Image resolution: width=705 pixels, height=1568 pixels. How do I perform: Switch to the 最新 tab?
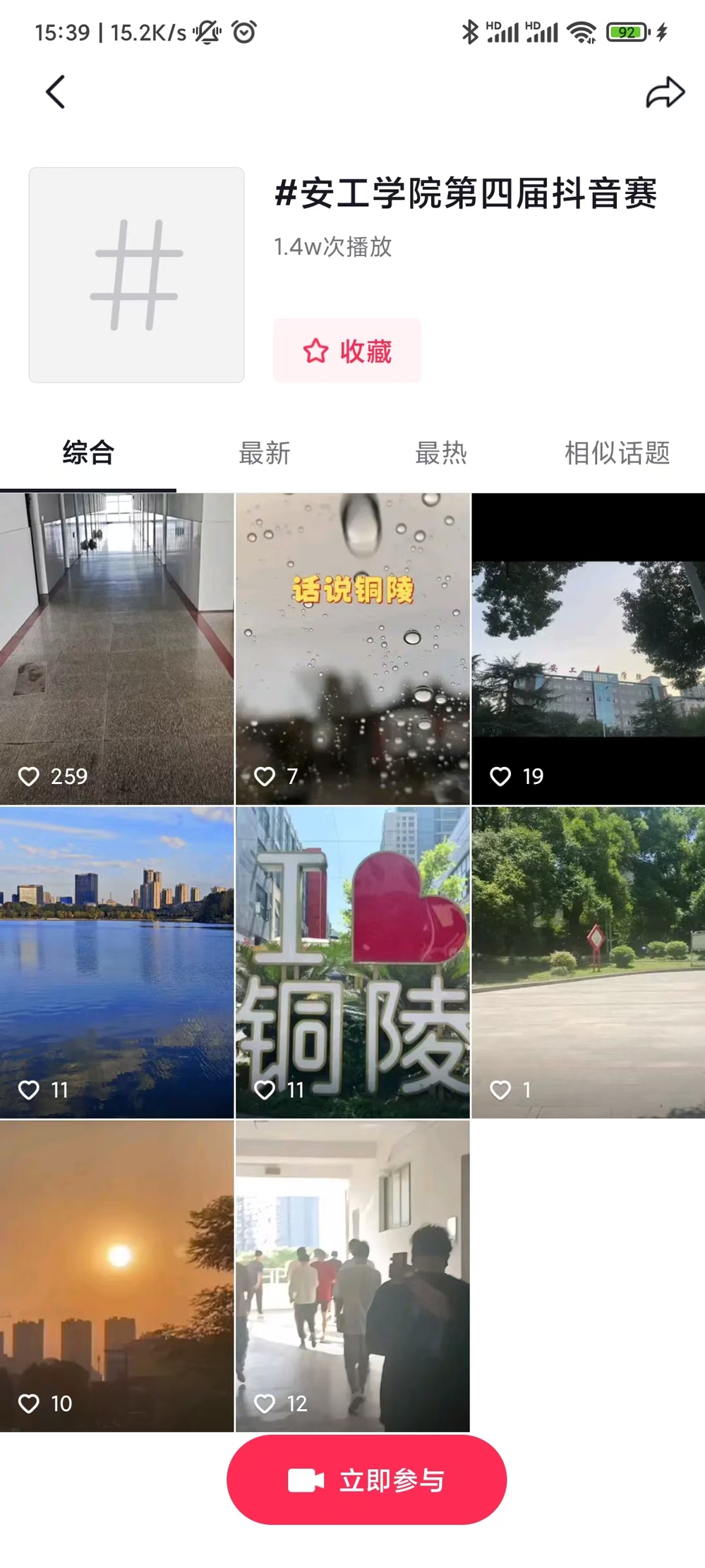coord(264,453)
